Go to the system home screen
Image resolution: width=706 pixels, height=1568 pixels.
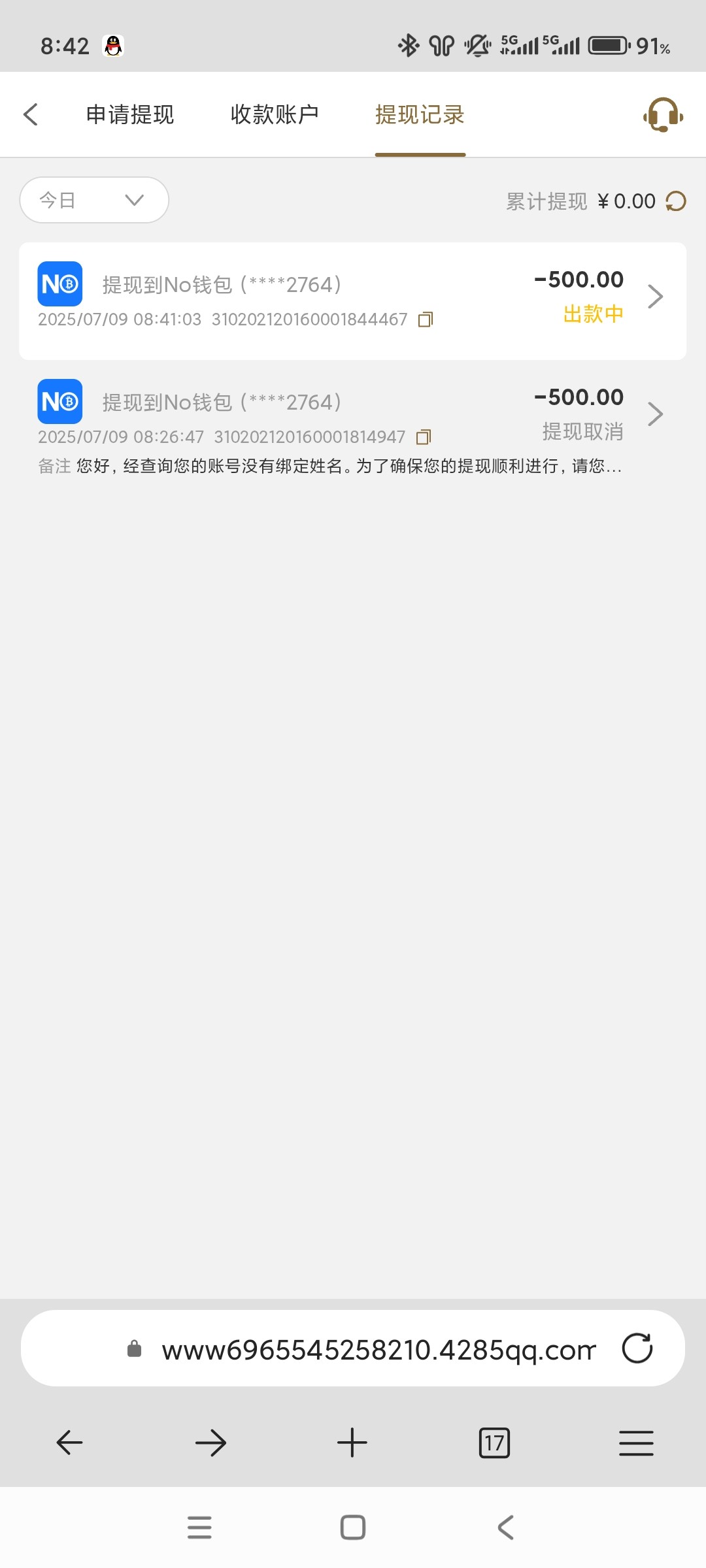(x=353, y=1527)
